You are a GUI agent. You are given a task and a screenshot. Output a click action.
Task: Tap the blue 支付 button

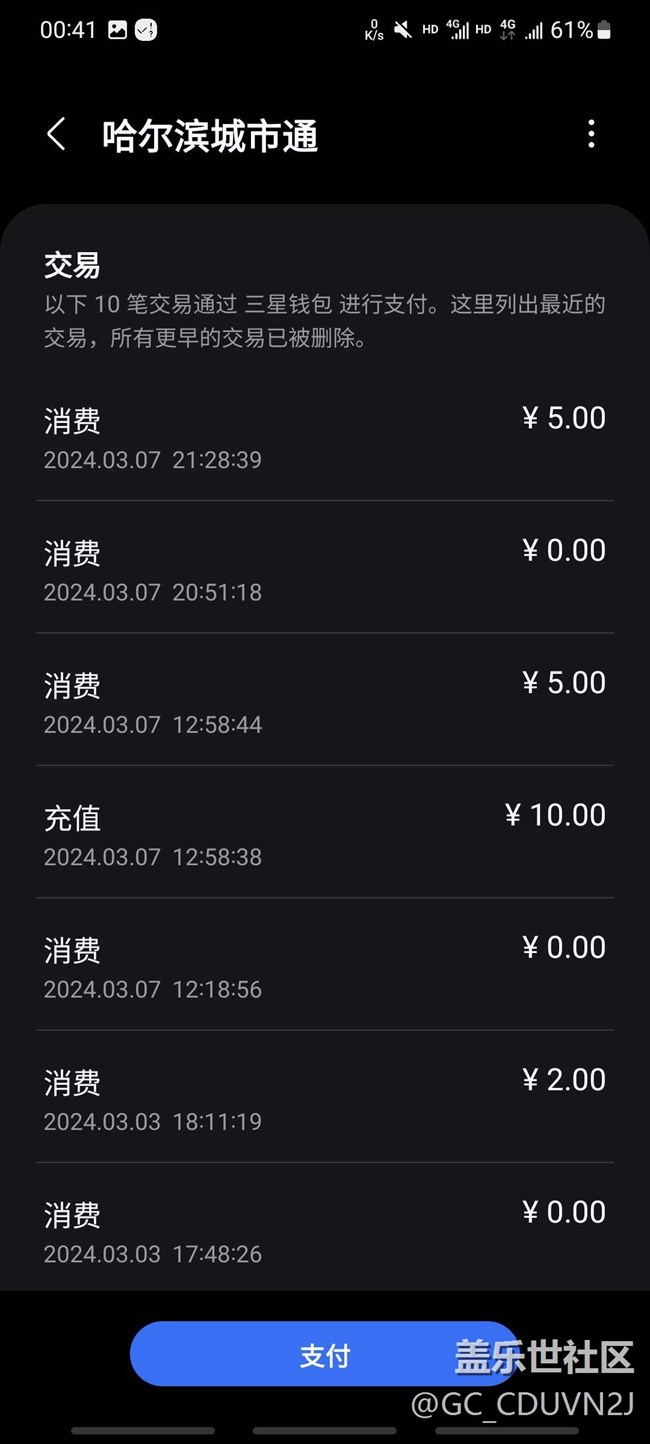[325, 1354]
